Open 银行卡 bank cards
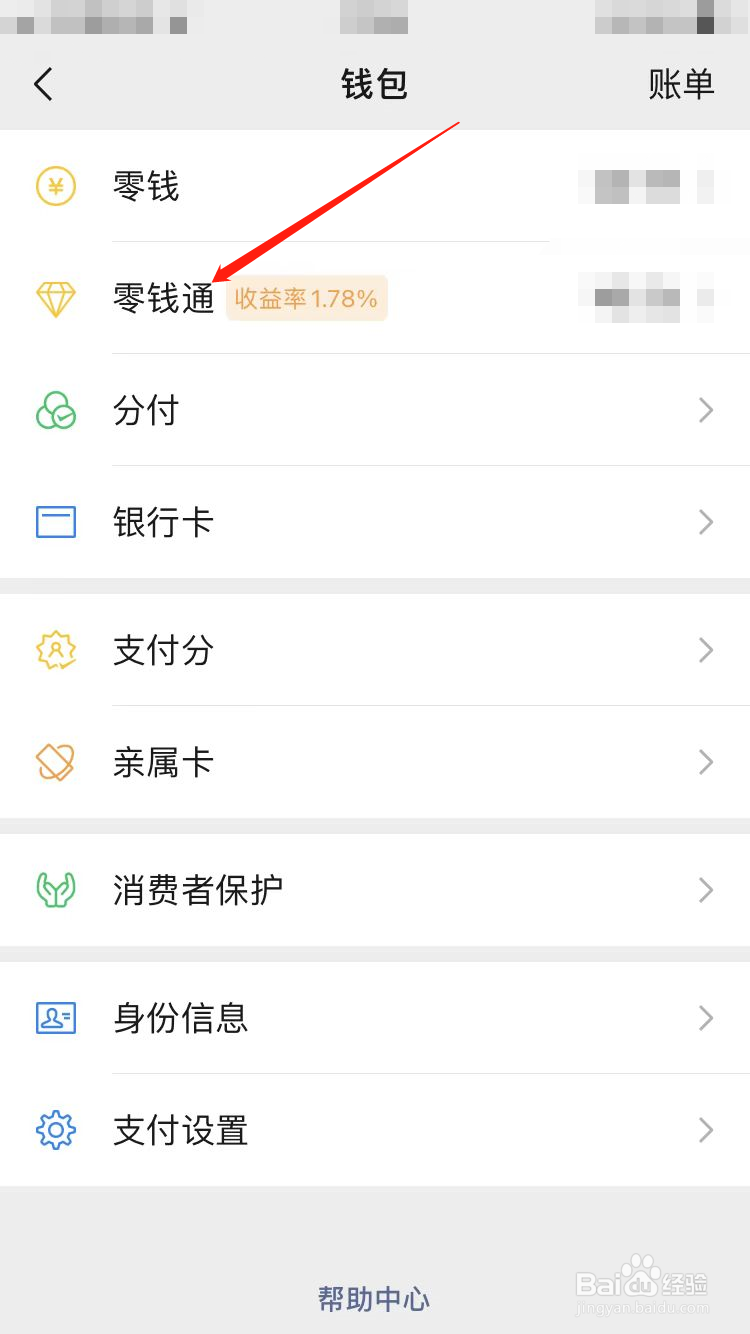The width and height of the screenshot is (750, 1334). tap(375, 522)
